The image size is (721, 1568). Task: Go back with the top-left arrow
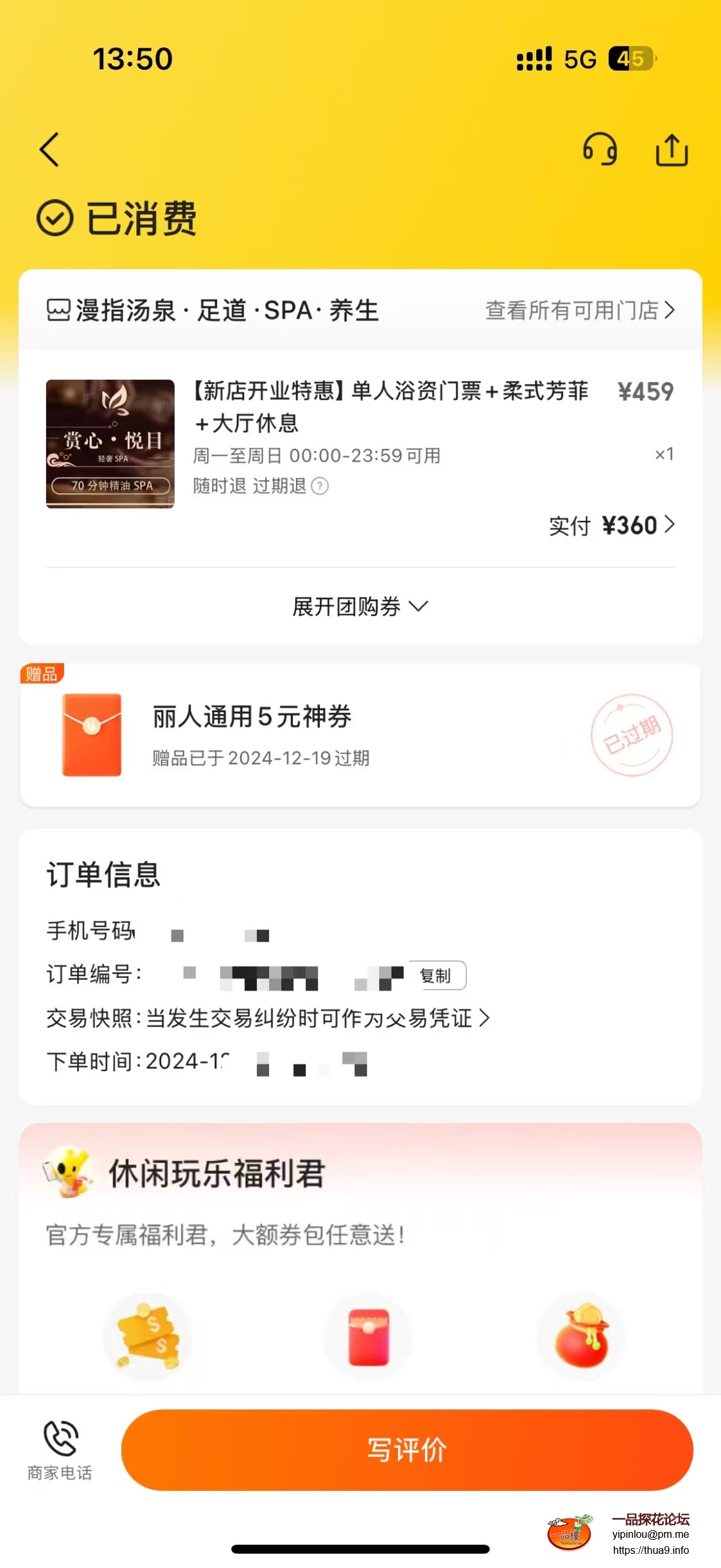coord(49,150)
